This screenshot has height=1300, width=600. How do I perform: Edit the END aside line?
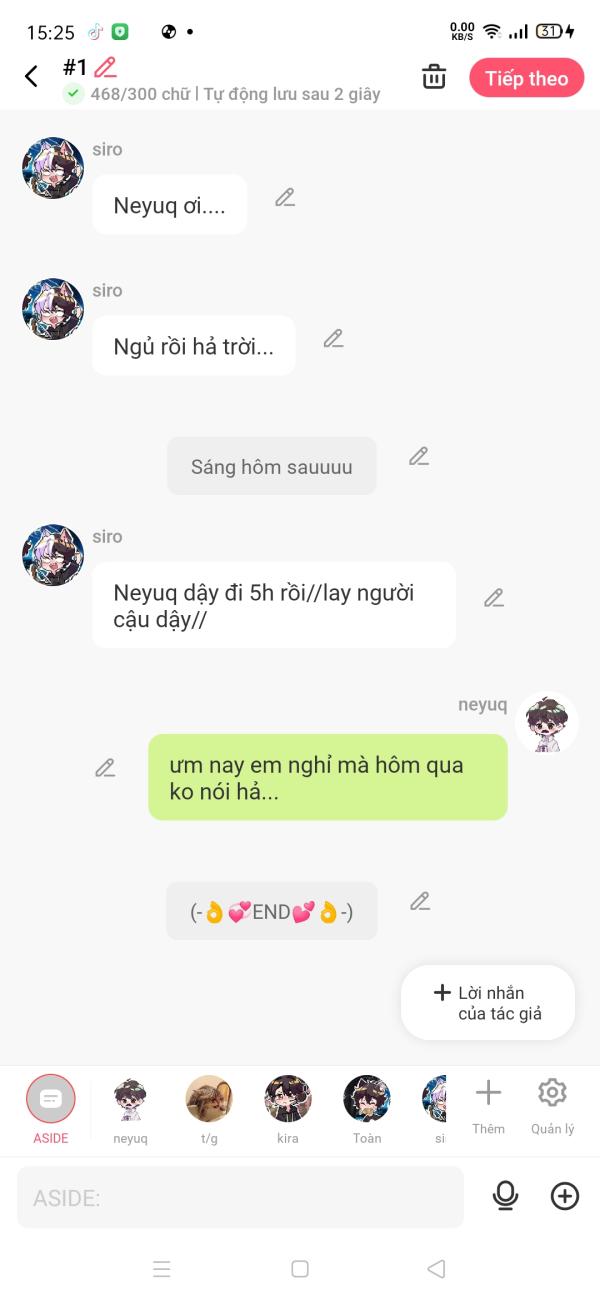420,902
